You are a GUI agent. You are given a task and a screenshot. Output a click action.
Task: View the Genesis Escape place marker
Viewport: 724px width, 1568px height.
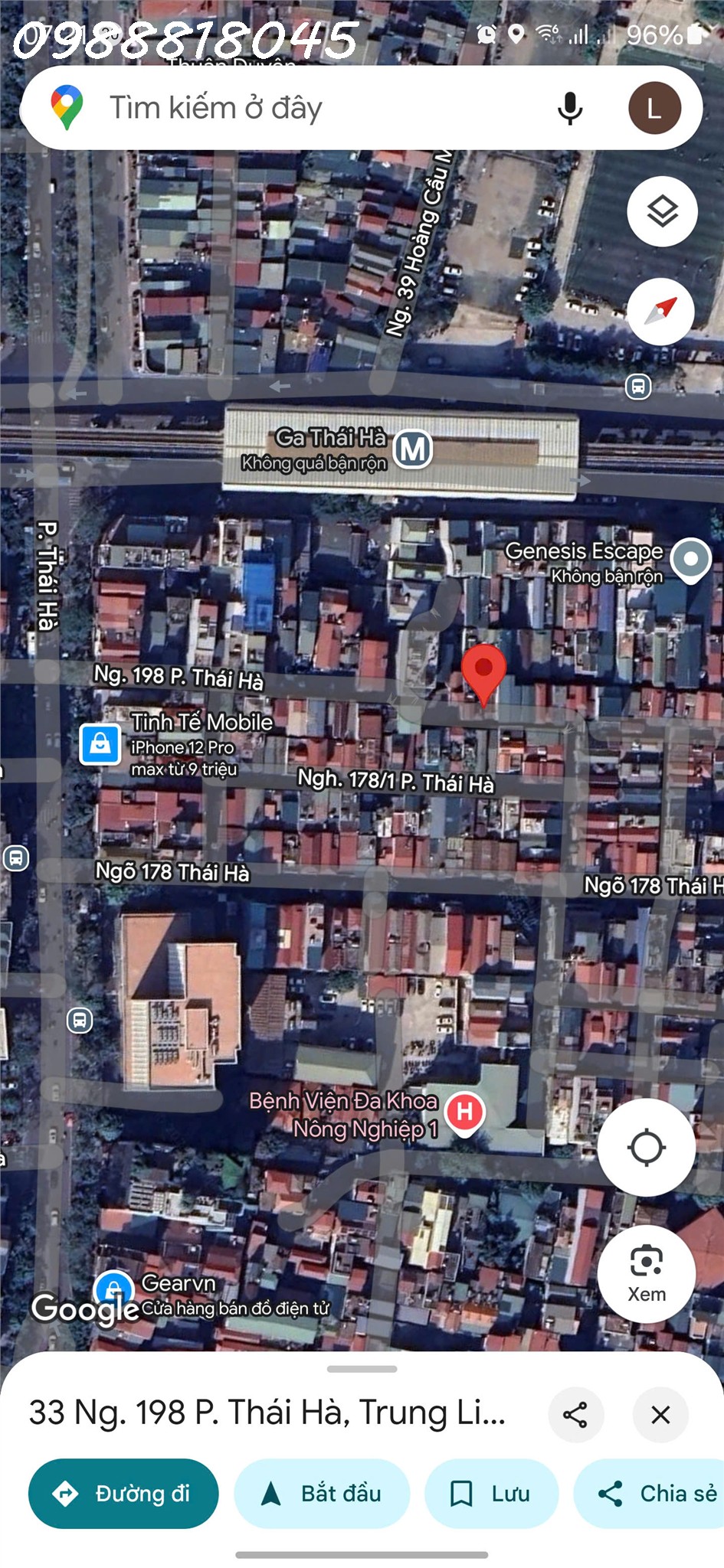[x=690, y=560]
